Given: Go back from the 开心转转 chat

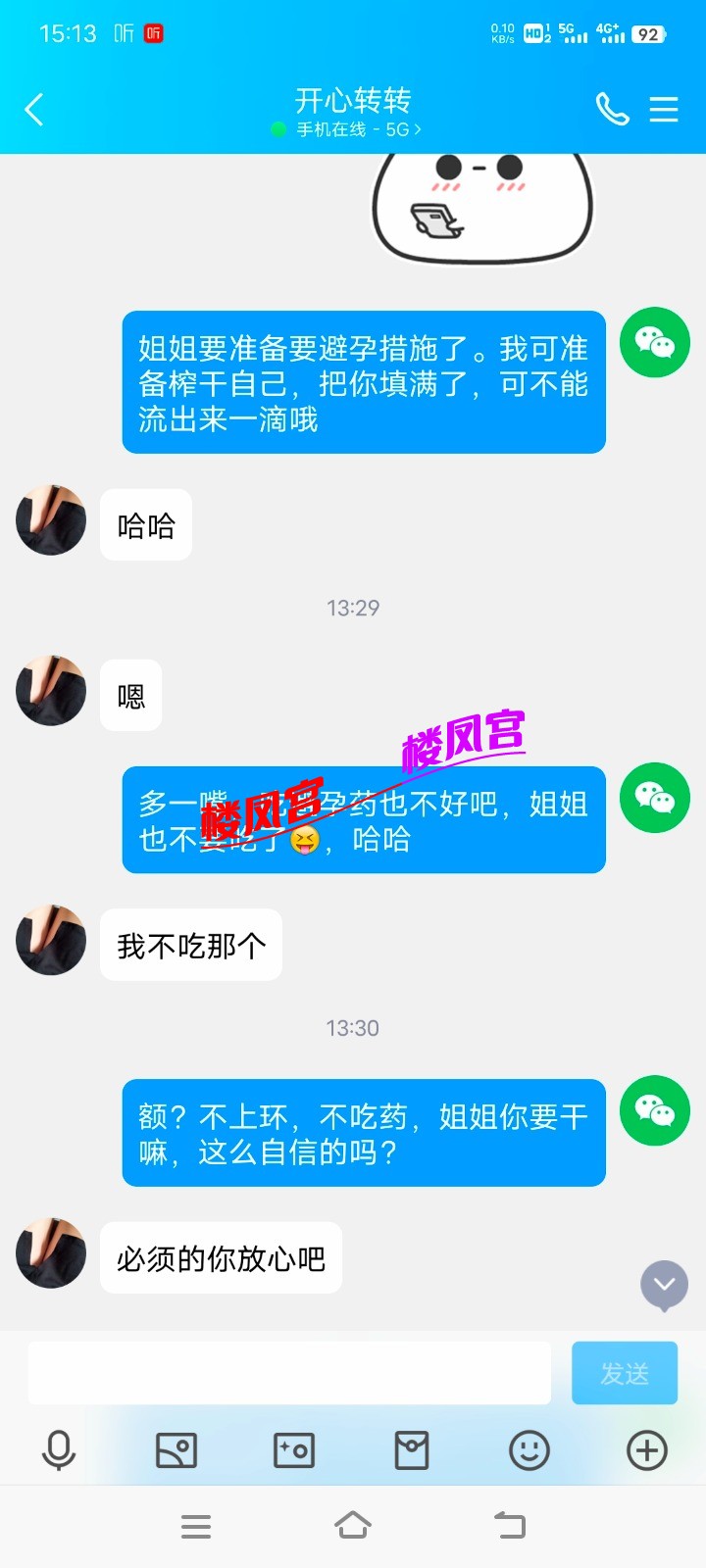Looking at the screenshot, I should [34, 109].
